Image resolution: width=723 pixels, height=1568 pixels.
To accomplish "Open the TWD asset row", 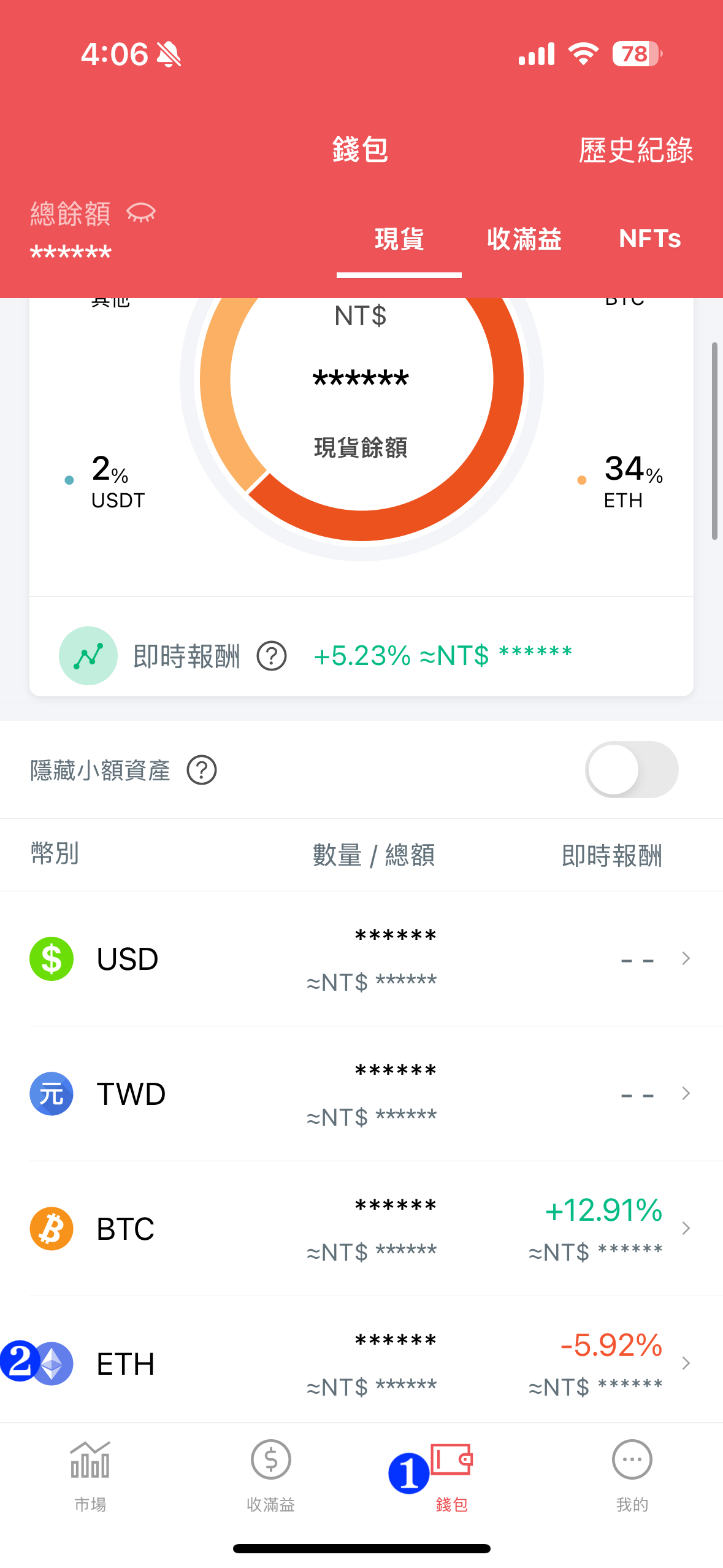I will 361,1094.
